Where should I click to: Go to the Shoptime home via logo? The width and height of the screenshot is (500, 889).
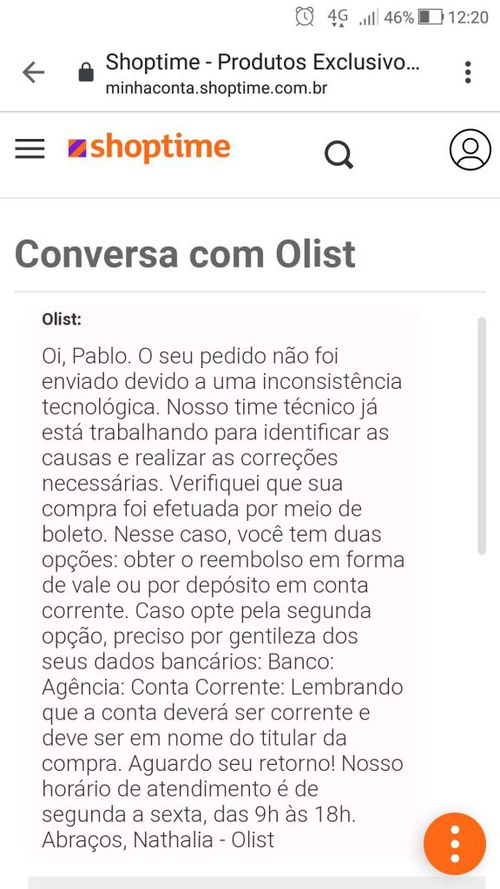pos(149,147)
